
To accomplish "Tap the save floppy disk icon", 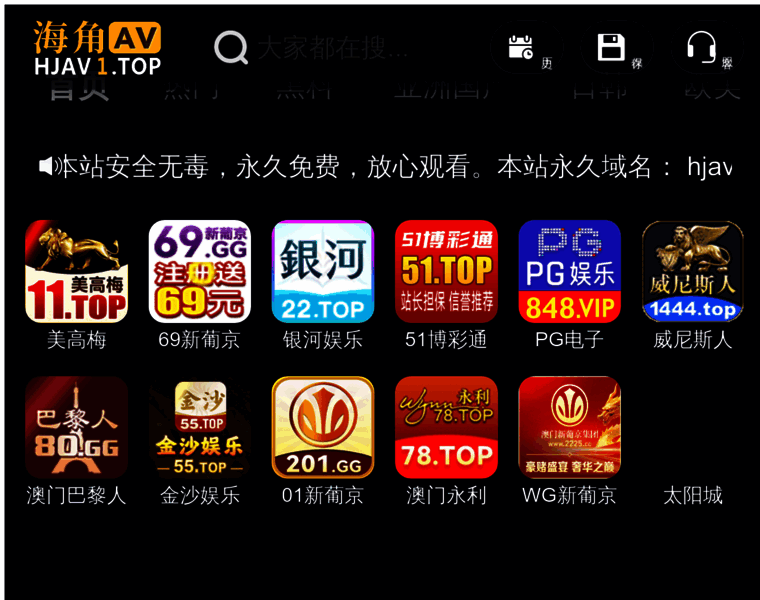I will 611,47.
